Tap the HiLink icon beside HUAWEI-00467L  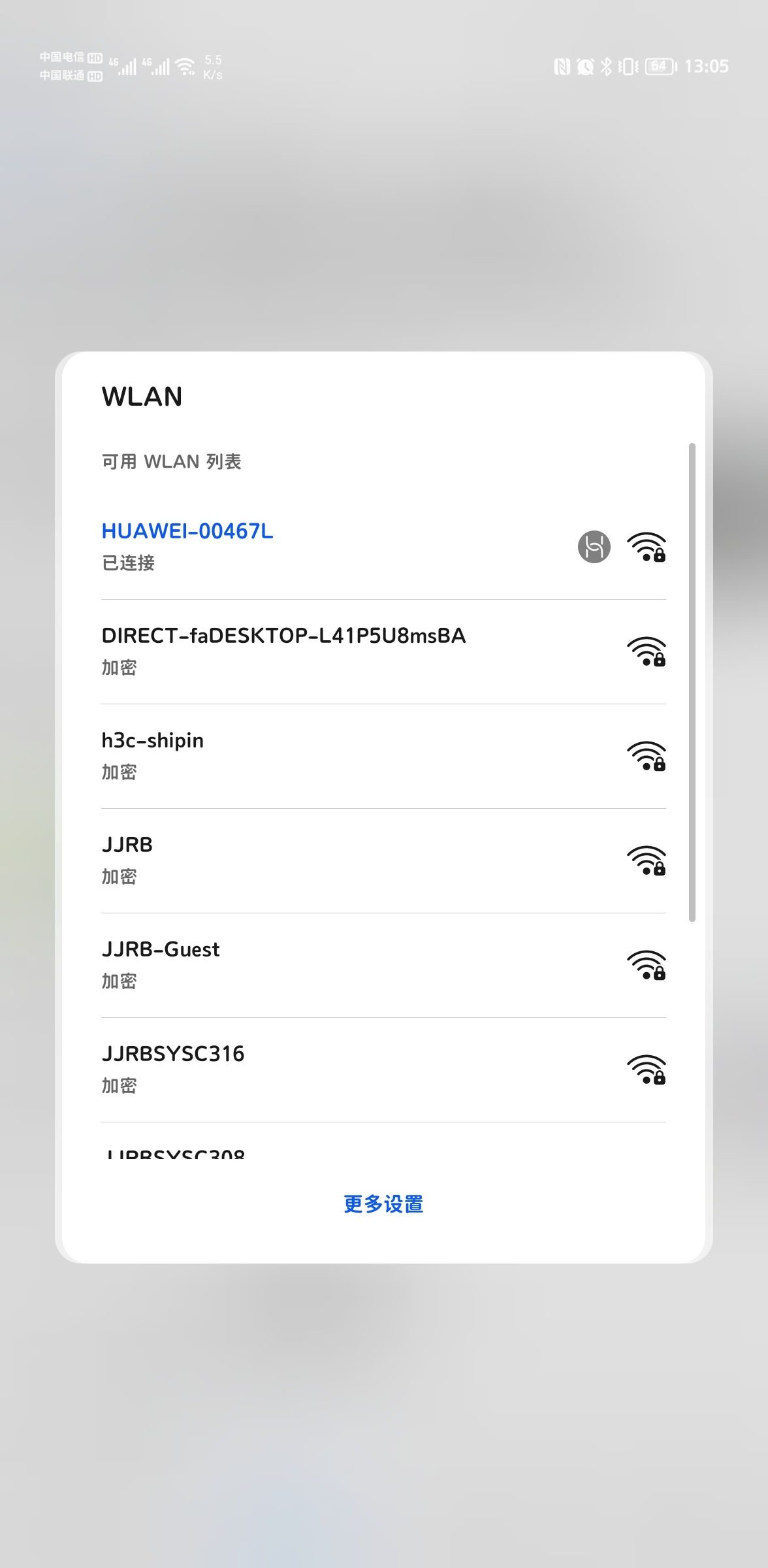point(594,547)
